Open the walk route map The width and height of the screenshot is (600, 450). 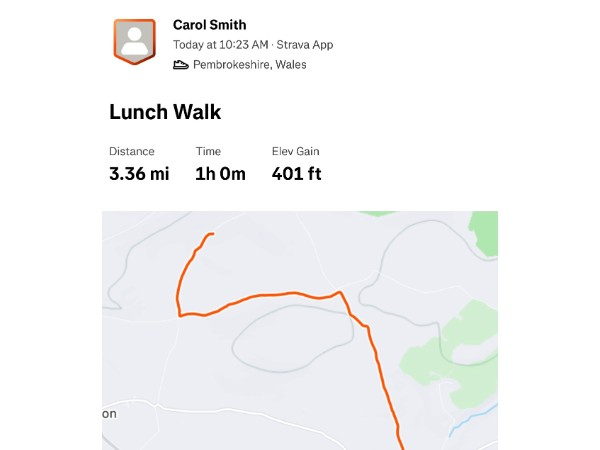click(x=300, y=330)
